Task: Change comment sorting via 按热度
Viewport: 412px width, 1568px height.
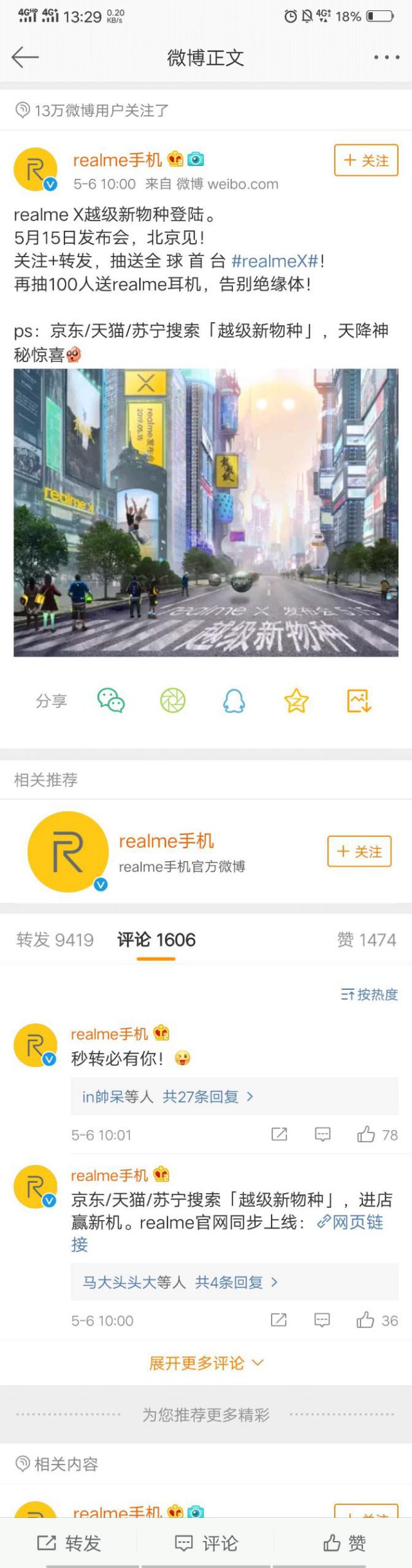Action: coord(369,994)
